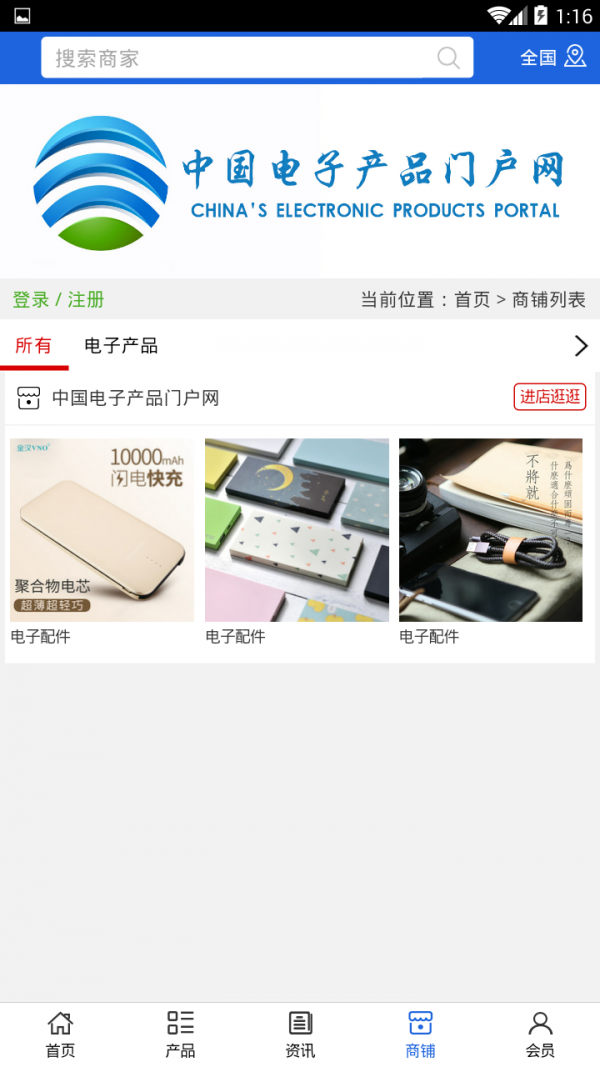This screenshot has height=1067, width=600.
Task: Tap the magnifier search icon
Action: coord(449,58)
